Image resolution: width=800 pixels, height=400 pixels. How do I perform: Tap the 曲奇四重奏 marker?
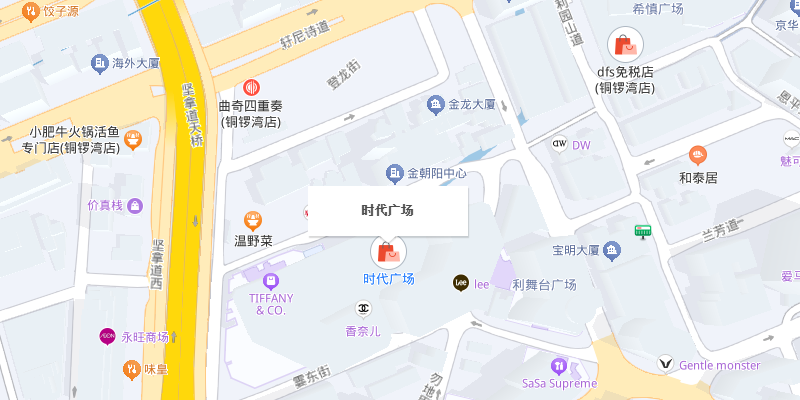[251, 87]
